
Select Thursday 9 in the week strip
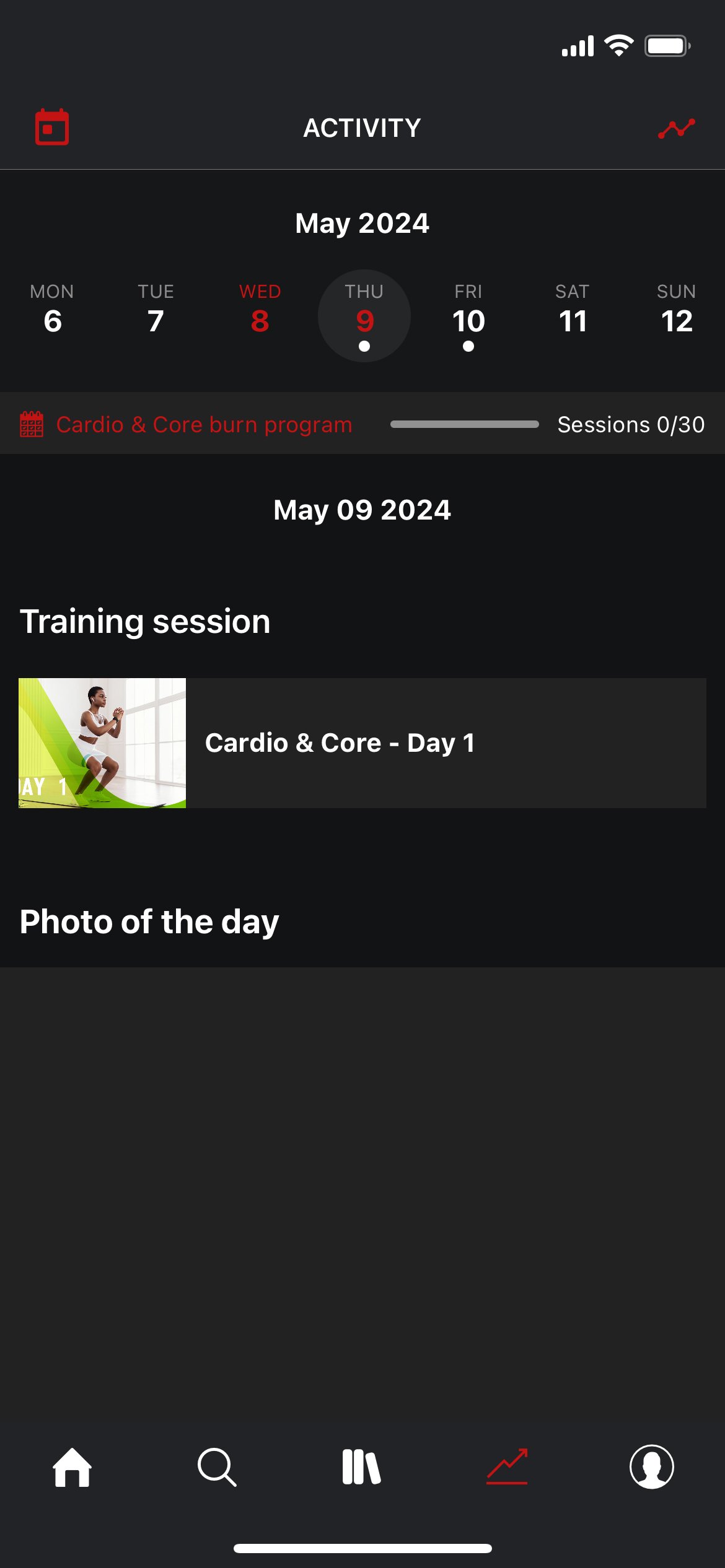point(364,315)
